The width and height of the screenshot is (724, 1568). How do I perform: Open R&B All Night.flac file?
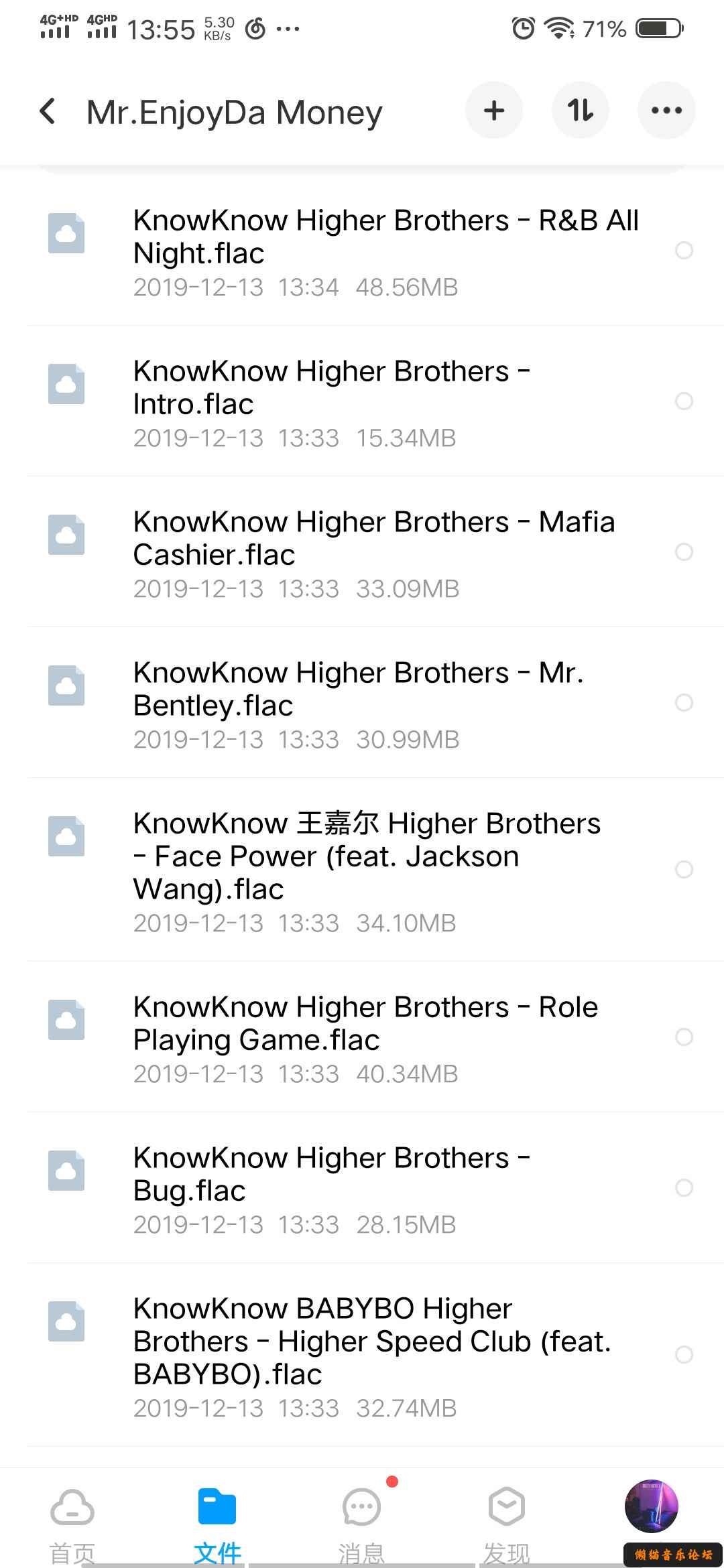pos(385,237)
